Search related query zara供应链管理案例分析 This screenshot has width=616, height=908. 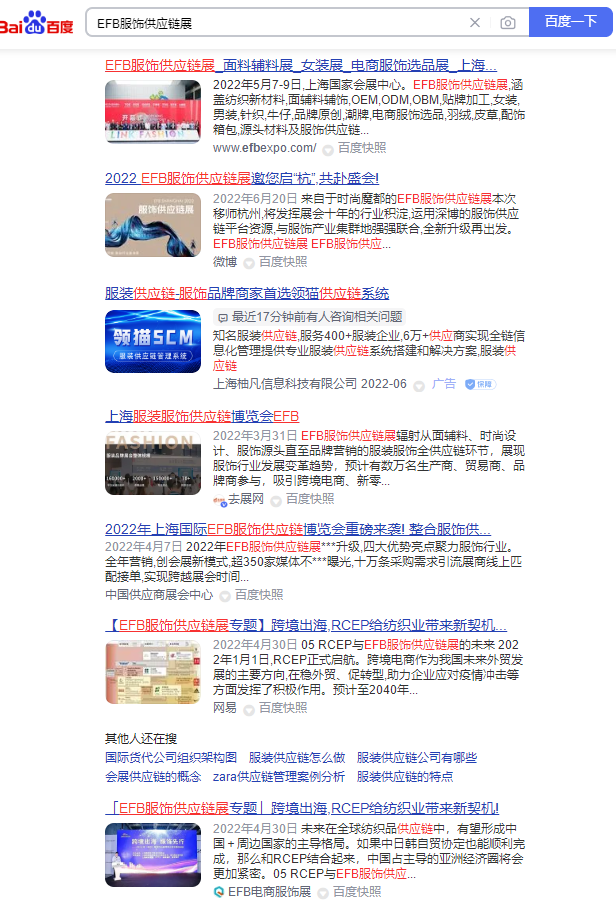279,776
